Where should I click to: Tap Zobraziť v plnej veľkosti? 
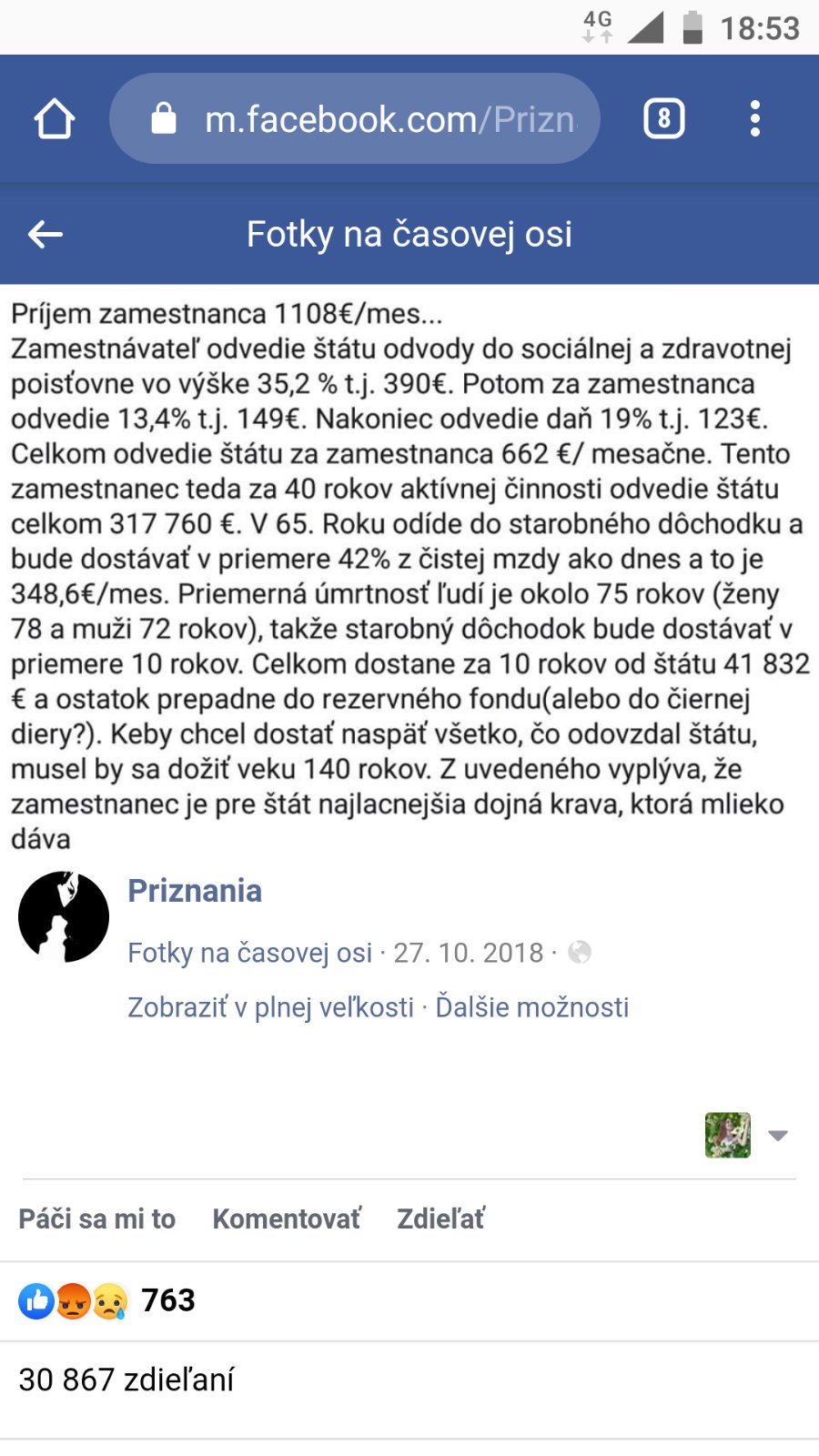pos(271,1007)
